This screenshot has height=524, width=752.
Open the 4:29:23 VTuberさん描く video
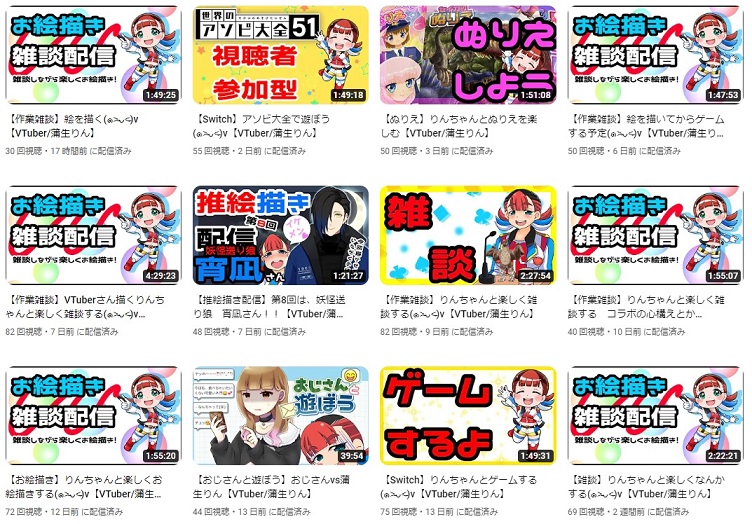(93, 235)
